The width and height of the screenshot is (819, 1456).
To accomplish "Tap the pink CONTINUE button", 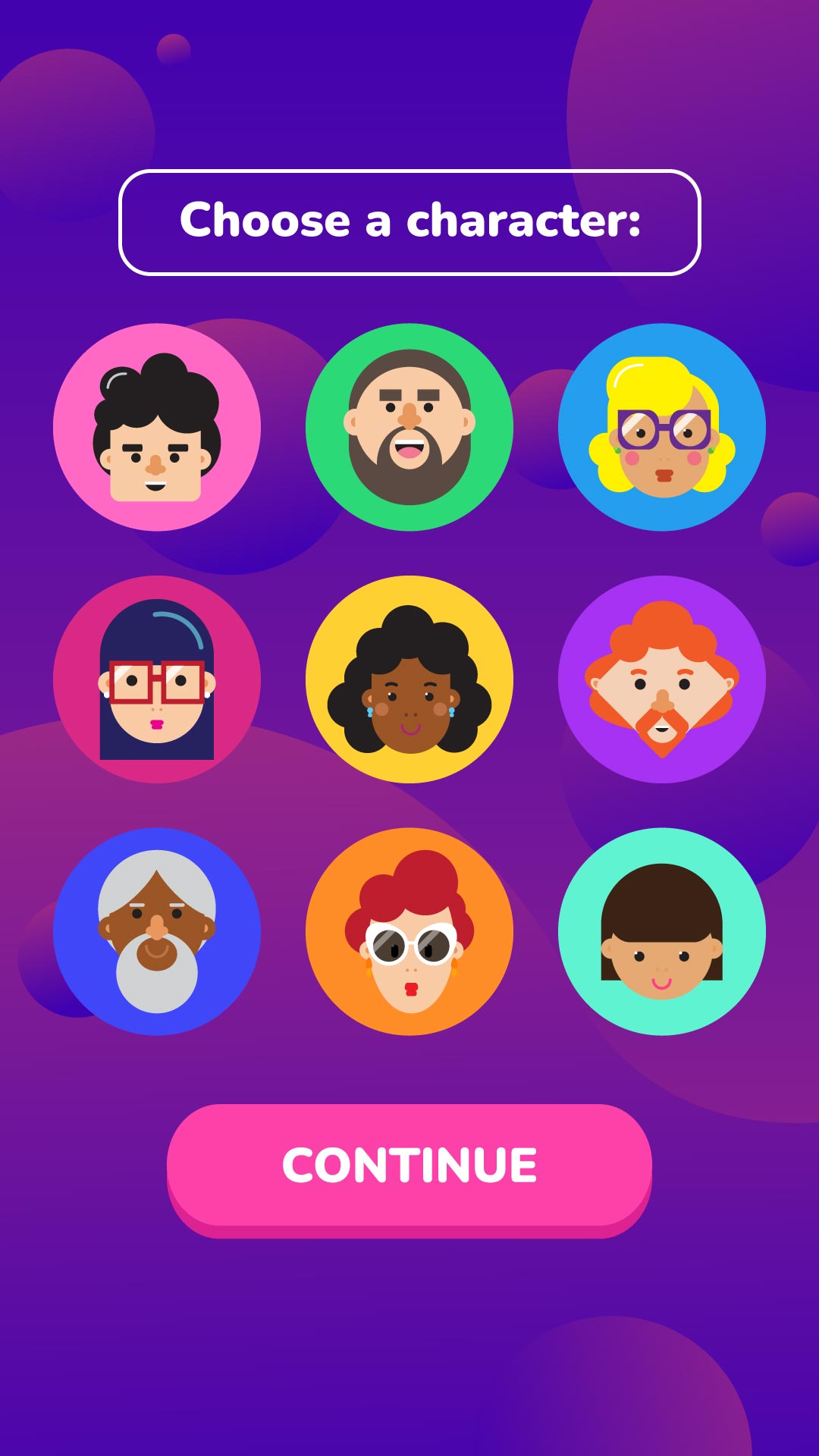I will click(409, 1166).
